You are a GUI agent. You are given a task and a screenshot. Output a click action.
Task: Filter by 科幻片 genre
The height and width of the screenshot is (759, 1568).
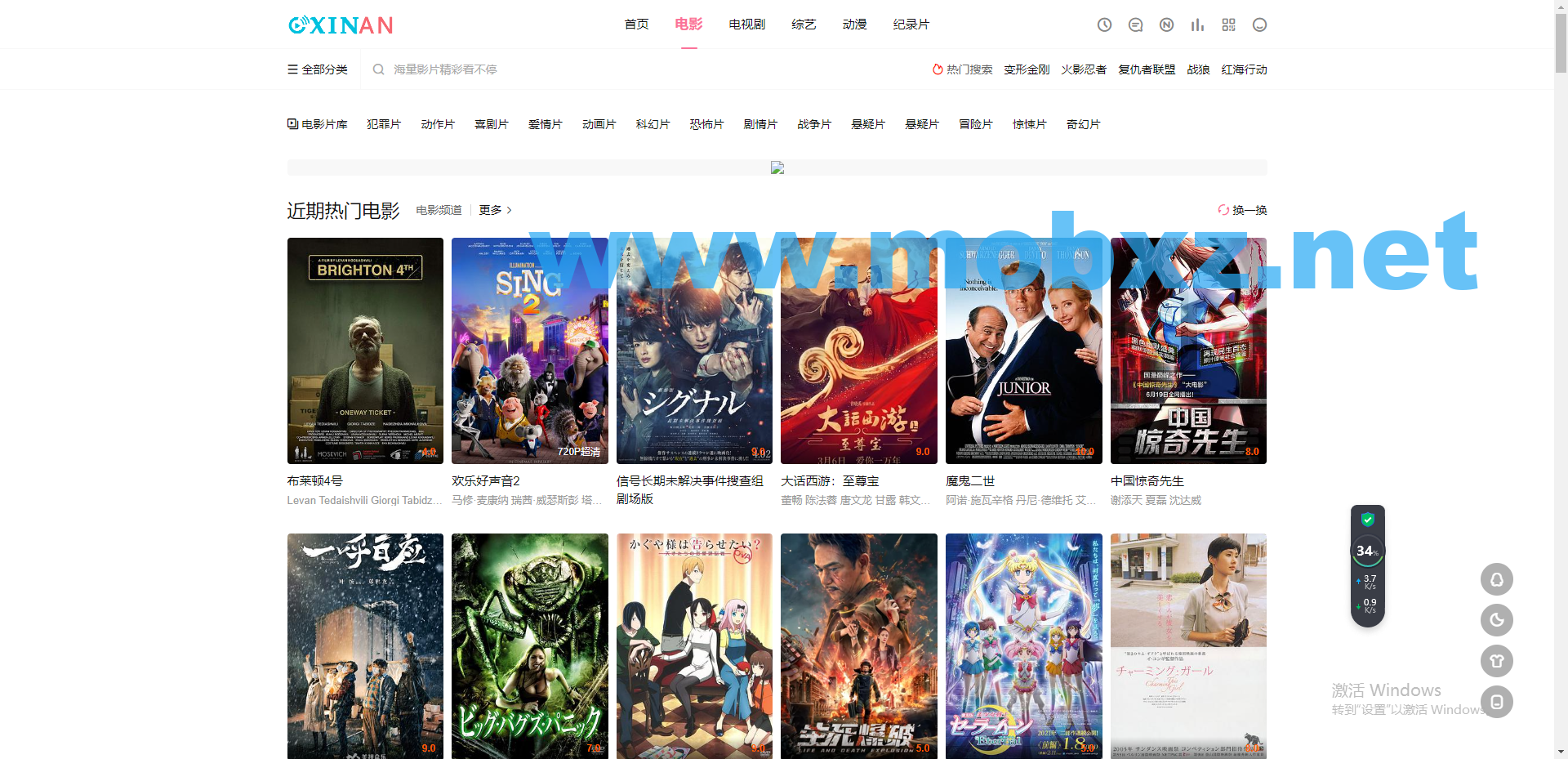click(x=653, y=124)
